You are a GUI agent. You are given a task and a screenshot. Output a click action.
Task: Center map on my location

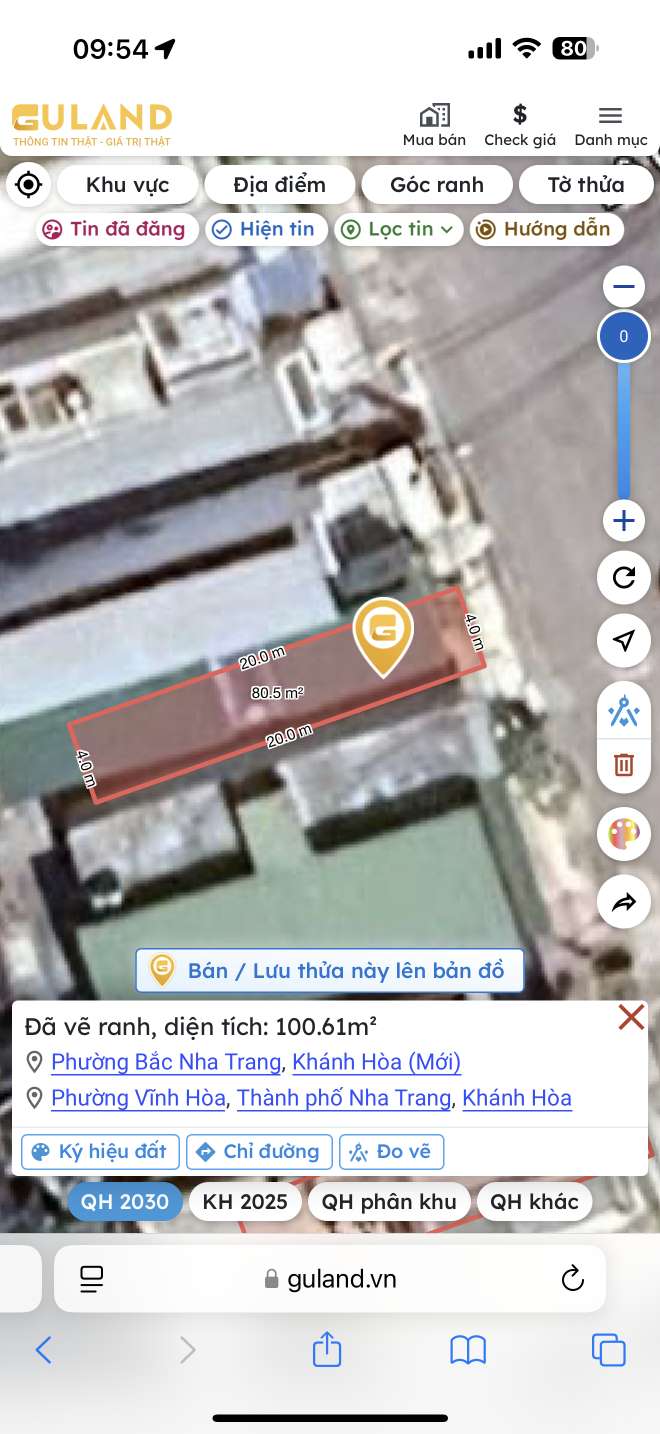point(29,185)
